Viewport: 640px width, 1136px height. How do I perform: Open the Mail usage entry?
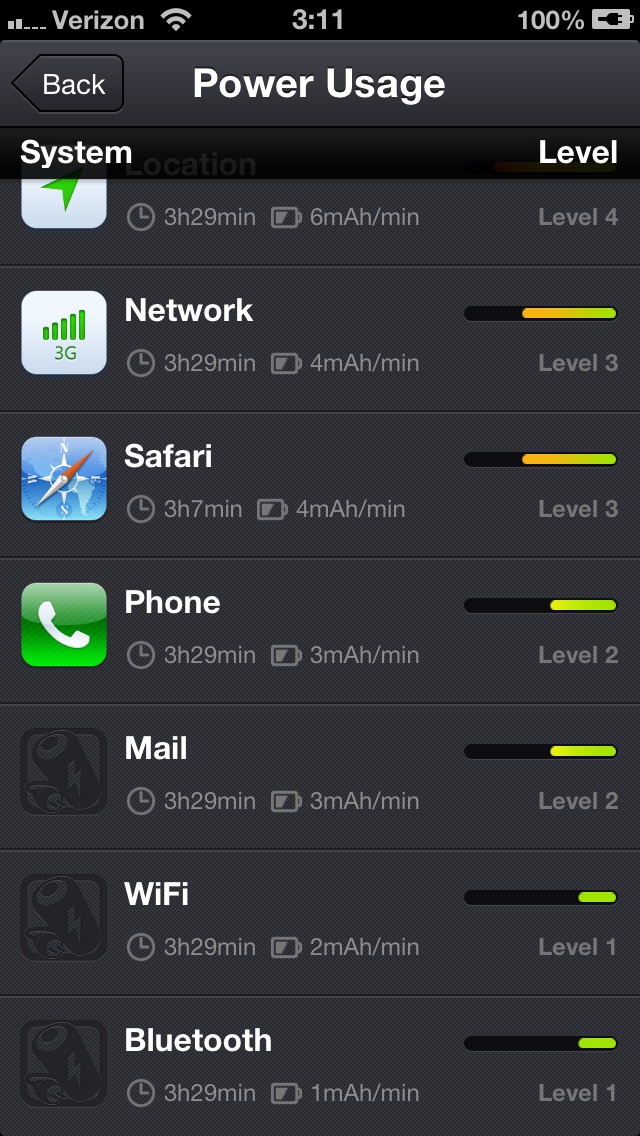[320, 777]
